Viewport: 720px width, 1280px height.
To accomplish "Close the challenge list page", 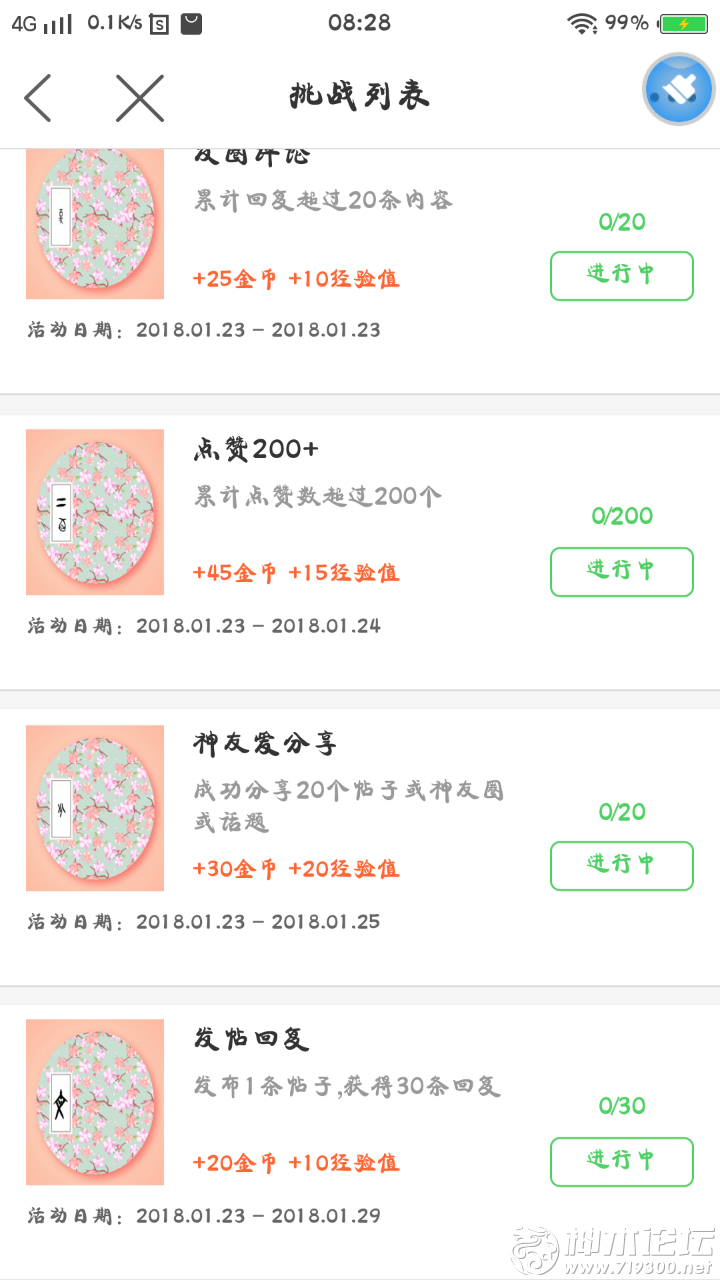I will [x=140, y=97].
